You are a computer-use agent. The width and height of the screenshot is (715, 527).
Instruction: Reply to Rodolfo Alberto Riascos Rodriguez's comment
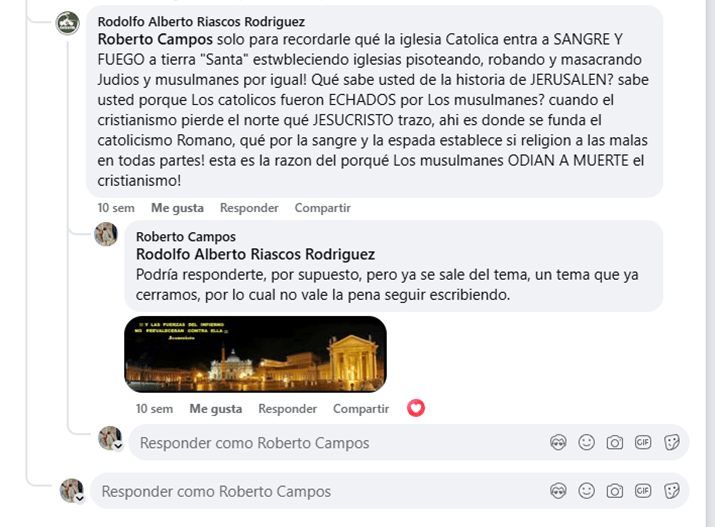pos(249,208)
